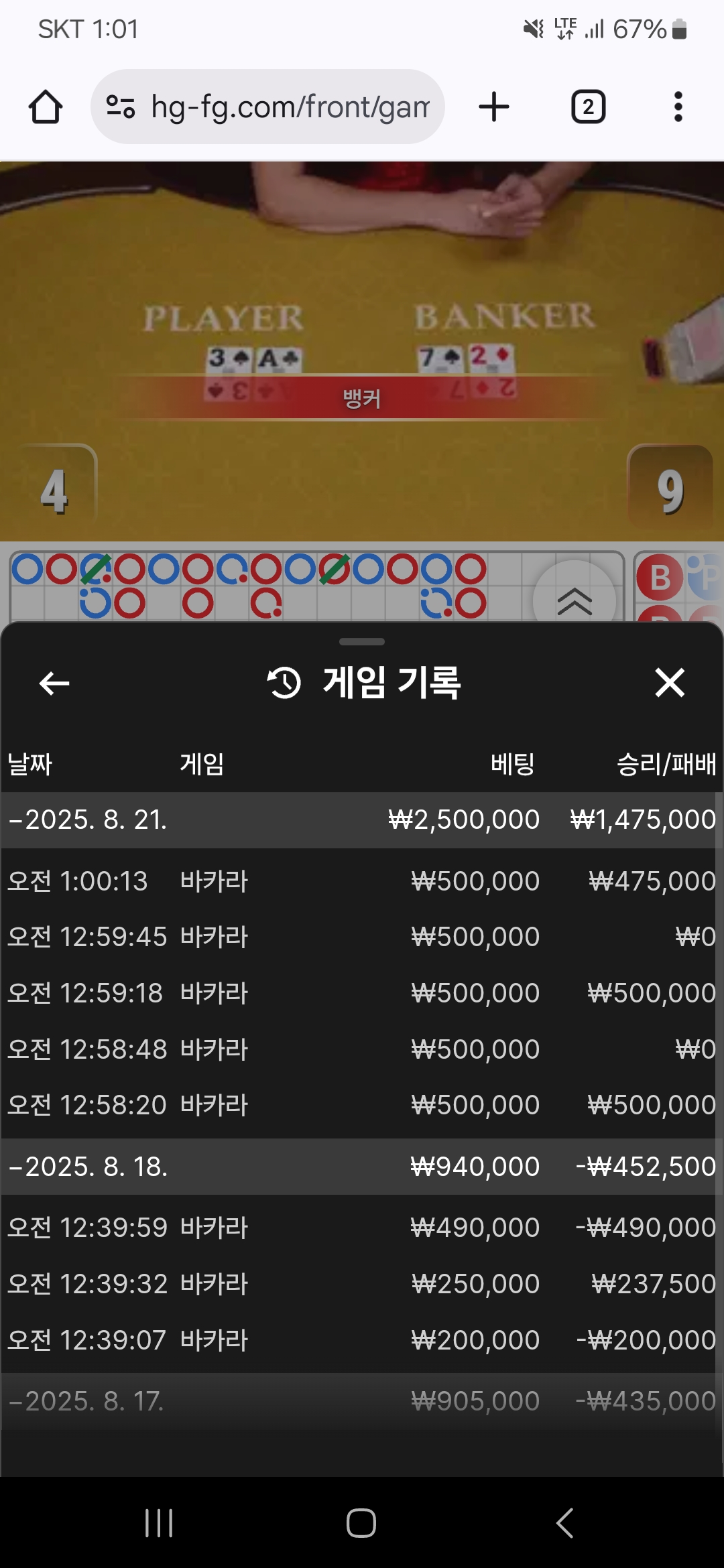724x1568 pixels.
Task: Open the 오전 1:00:13 바카라 record
Action: click(359, 881)
